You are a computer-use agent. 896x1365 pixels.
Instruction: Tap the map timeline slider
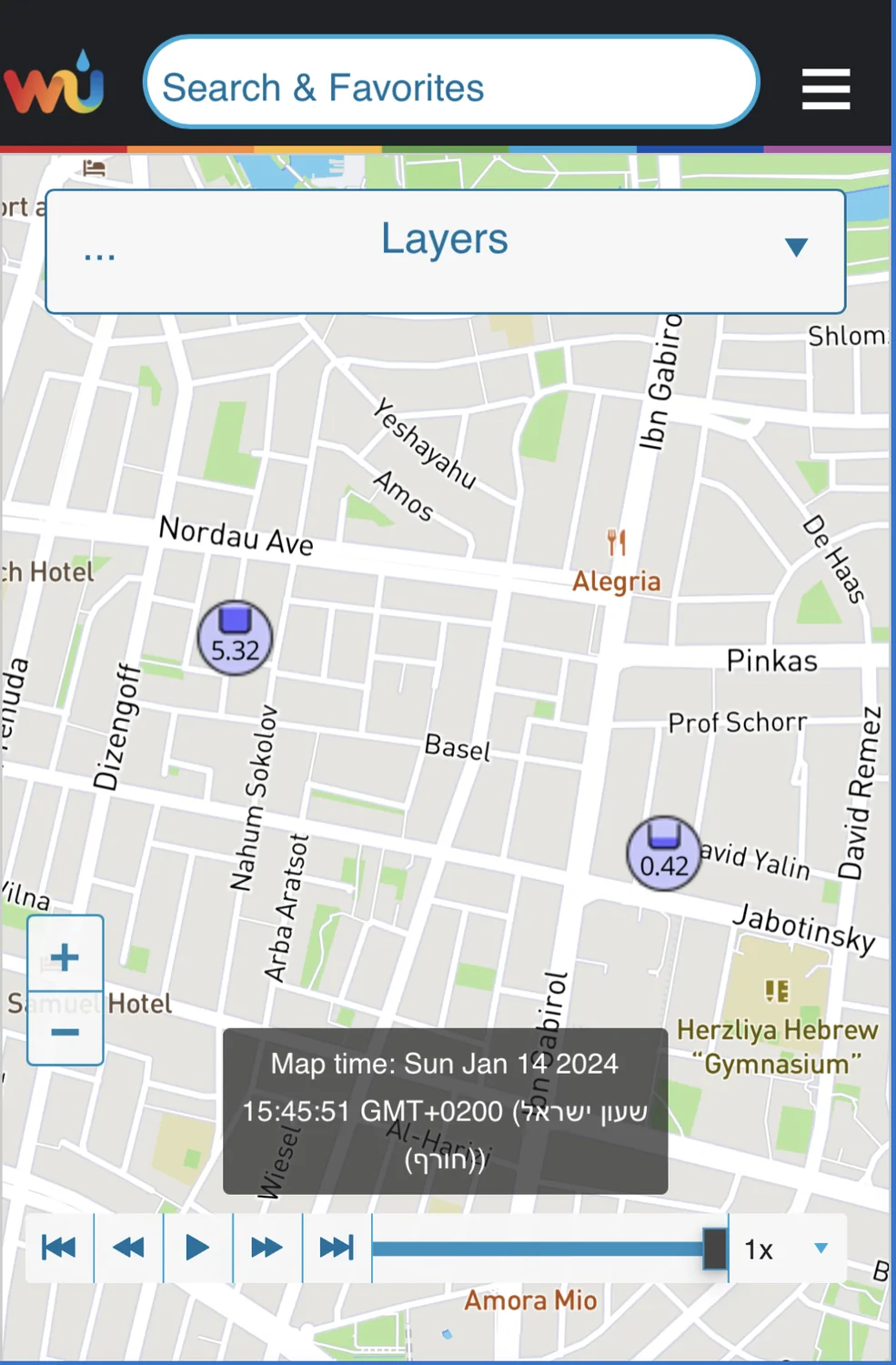tap(546, 1248)
